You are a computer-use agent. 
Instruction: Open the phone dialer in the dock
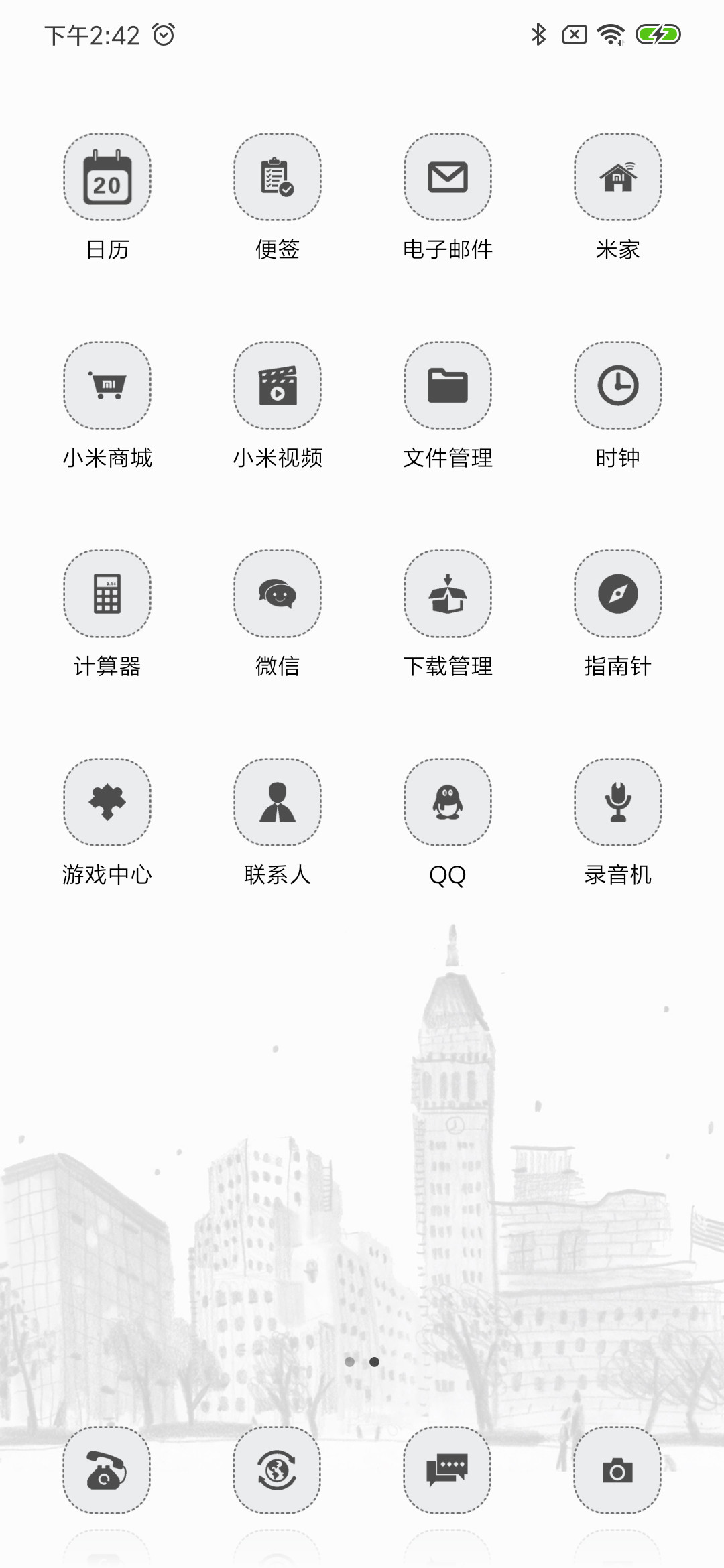[x=107, y=1470]
